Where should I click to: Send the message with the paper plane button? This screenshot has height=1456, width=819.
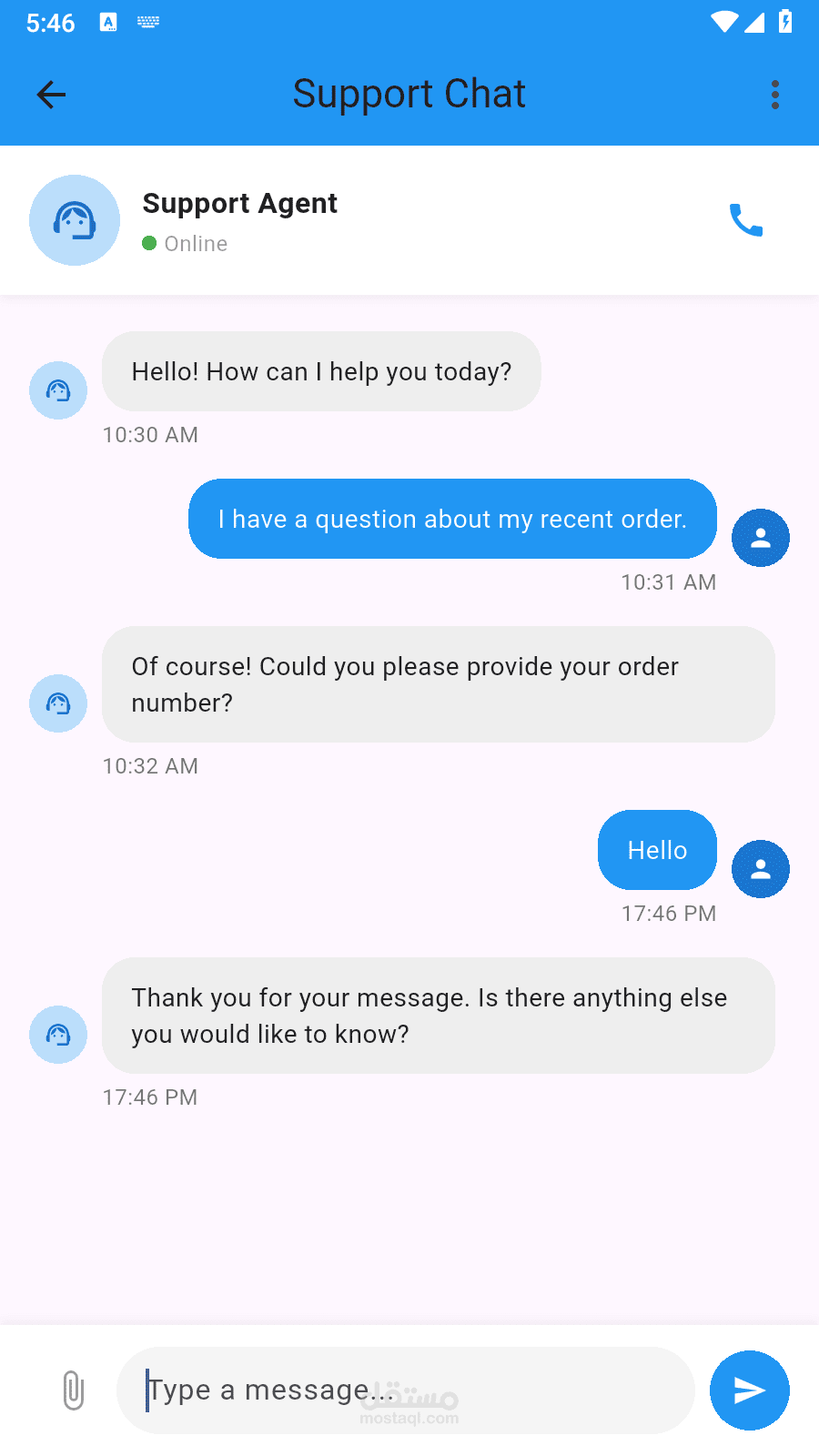(750, 1390)
